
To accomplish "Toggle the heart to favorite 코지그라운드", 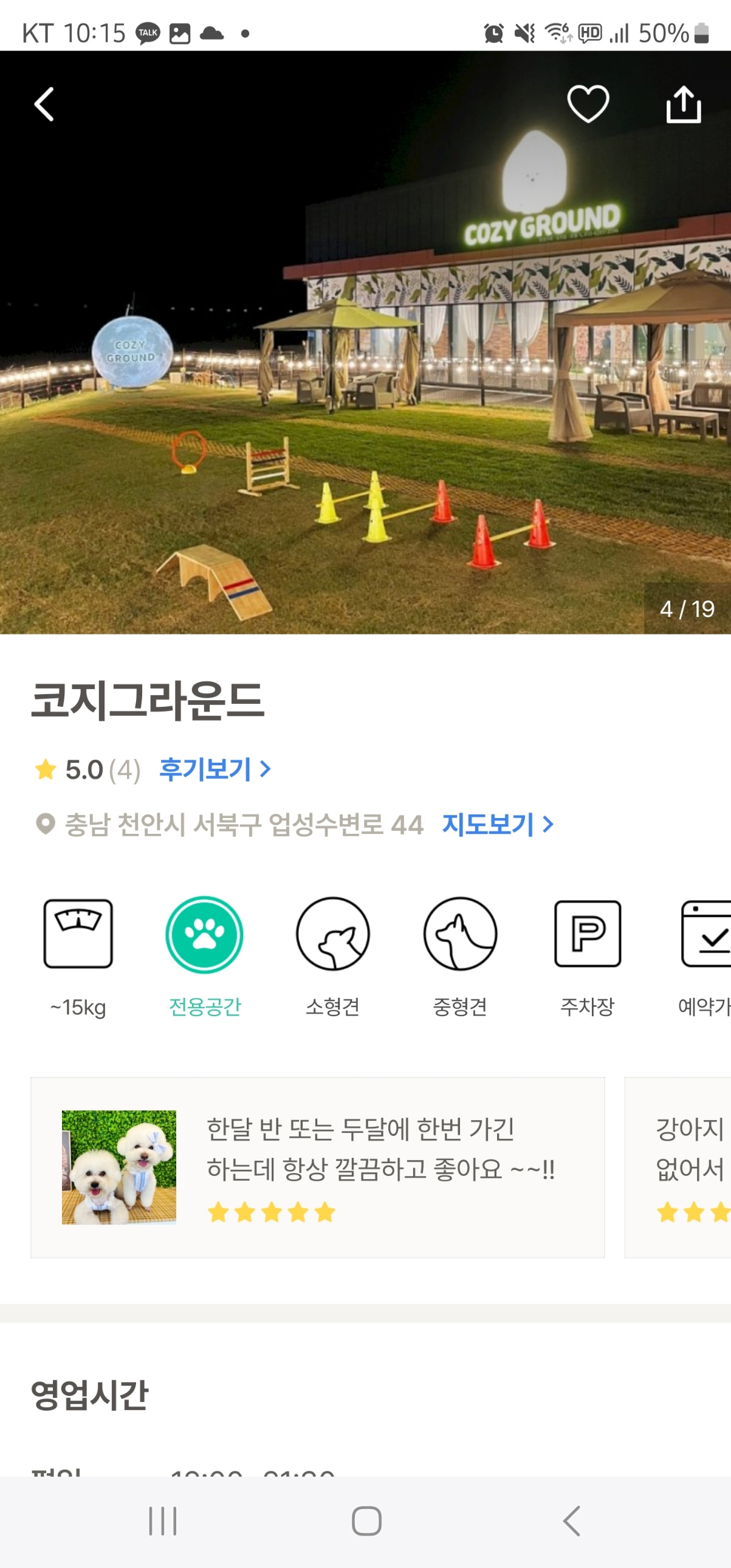I will click(x=588, y=103).
